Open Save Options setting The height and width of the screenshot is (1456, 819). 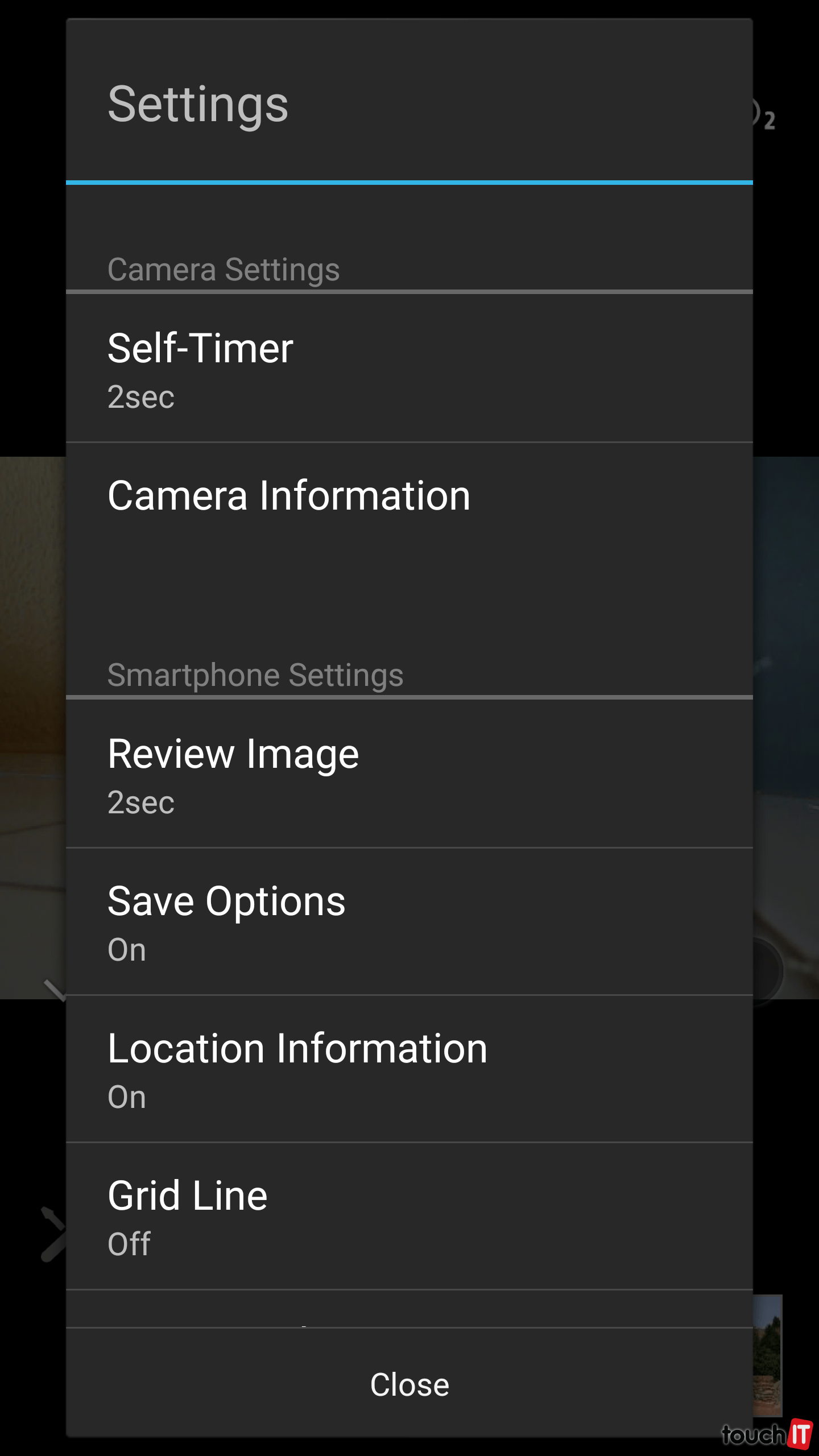409,921
